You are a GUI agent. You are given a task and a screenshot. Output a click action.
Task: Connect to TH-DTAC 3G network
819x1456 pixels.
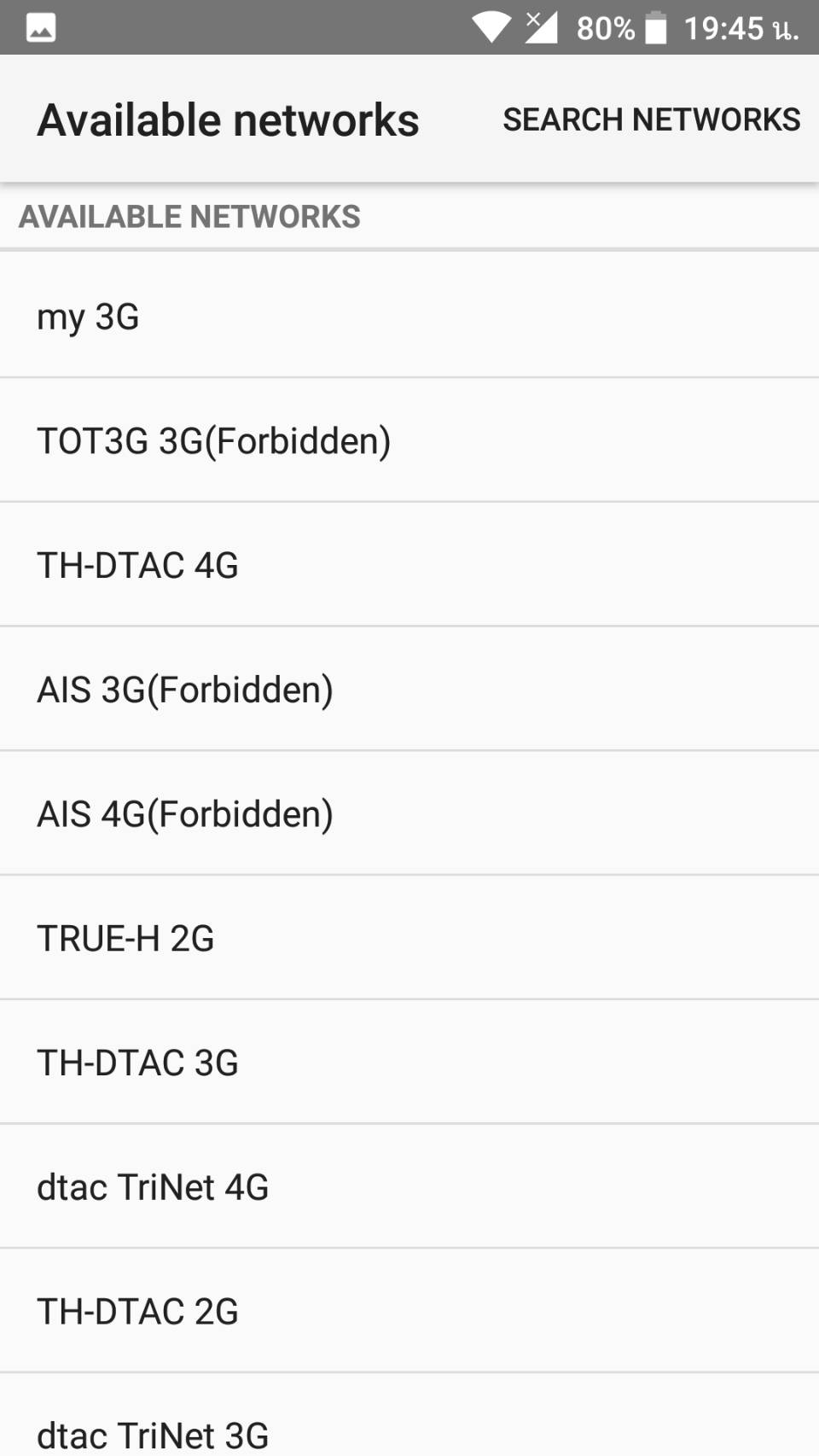tap(409, 1063)
